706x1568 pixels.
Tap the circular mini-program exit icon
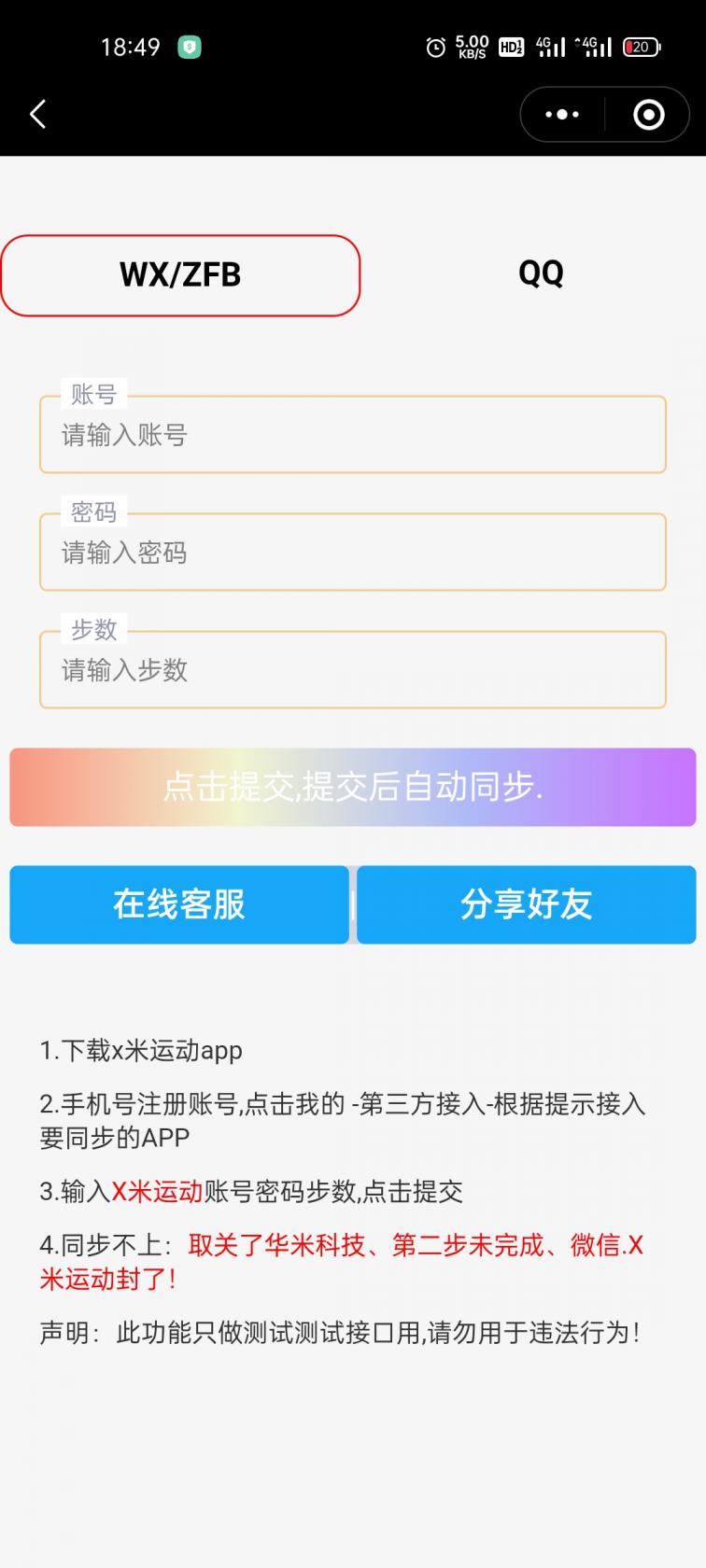click(x=648, y=114)
